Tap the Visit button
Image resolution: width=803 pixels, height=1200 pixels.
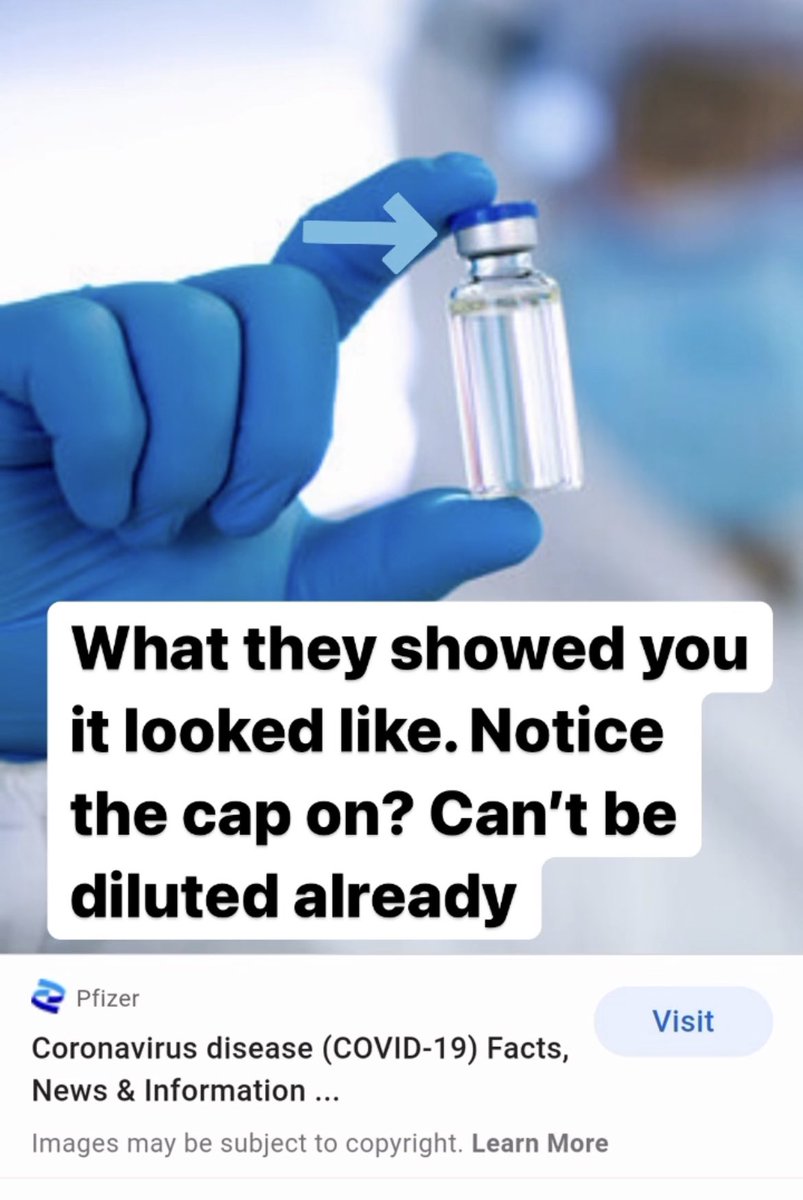click(x=683, y=1022)
